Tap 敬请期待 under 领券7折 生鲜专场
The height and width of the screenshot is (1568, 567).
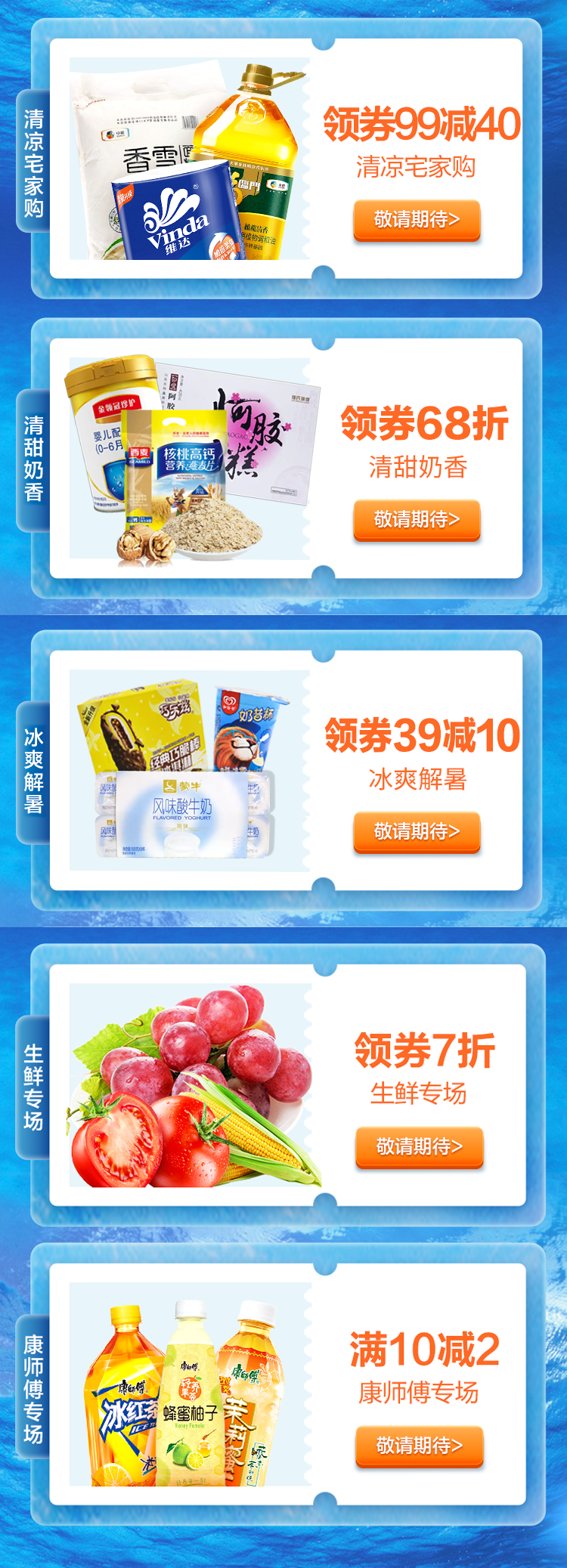coord(419,1147)
